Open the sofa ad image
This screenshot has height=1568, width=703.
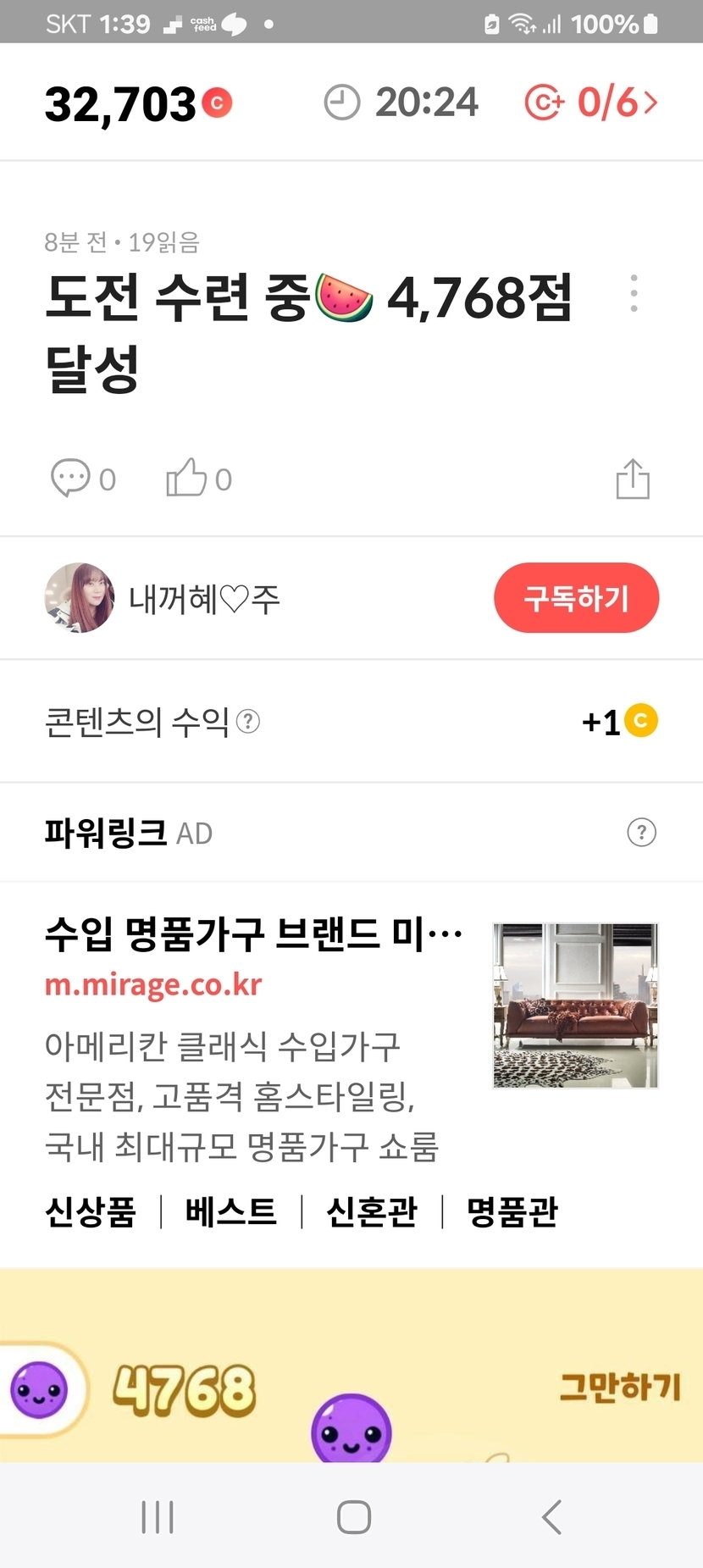coord(575,1006)
